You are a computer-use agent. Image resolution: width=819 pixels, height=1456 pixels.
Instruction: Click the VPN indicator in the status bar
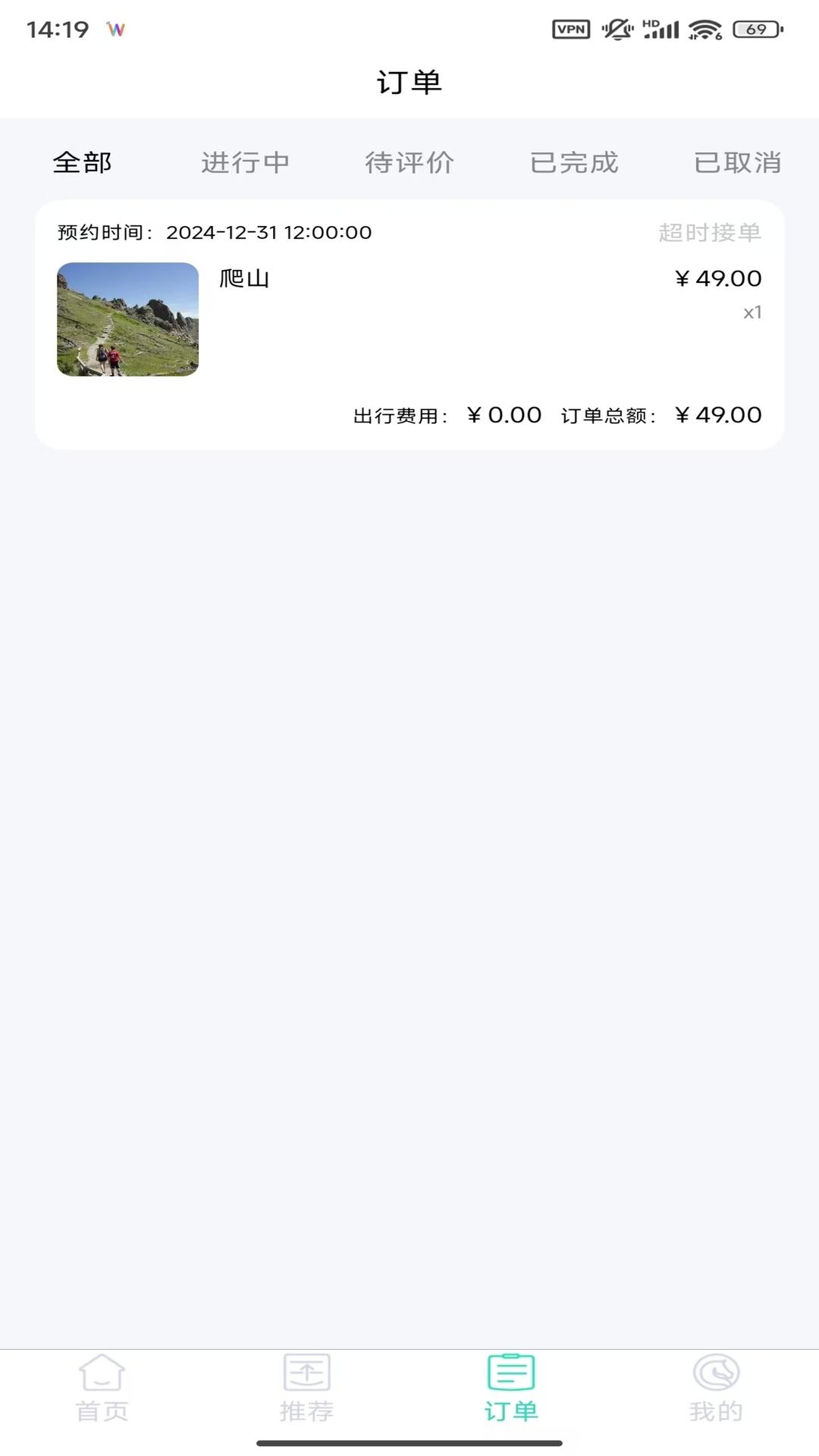pyautogui.click(x=570, y=29)
